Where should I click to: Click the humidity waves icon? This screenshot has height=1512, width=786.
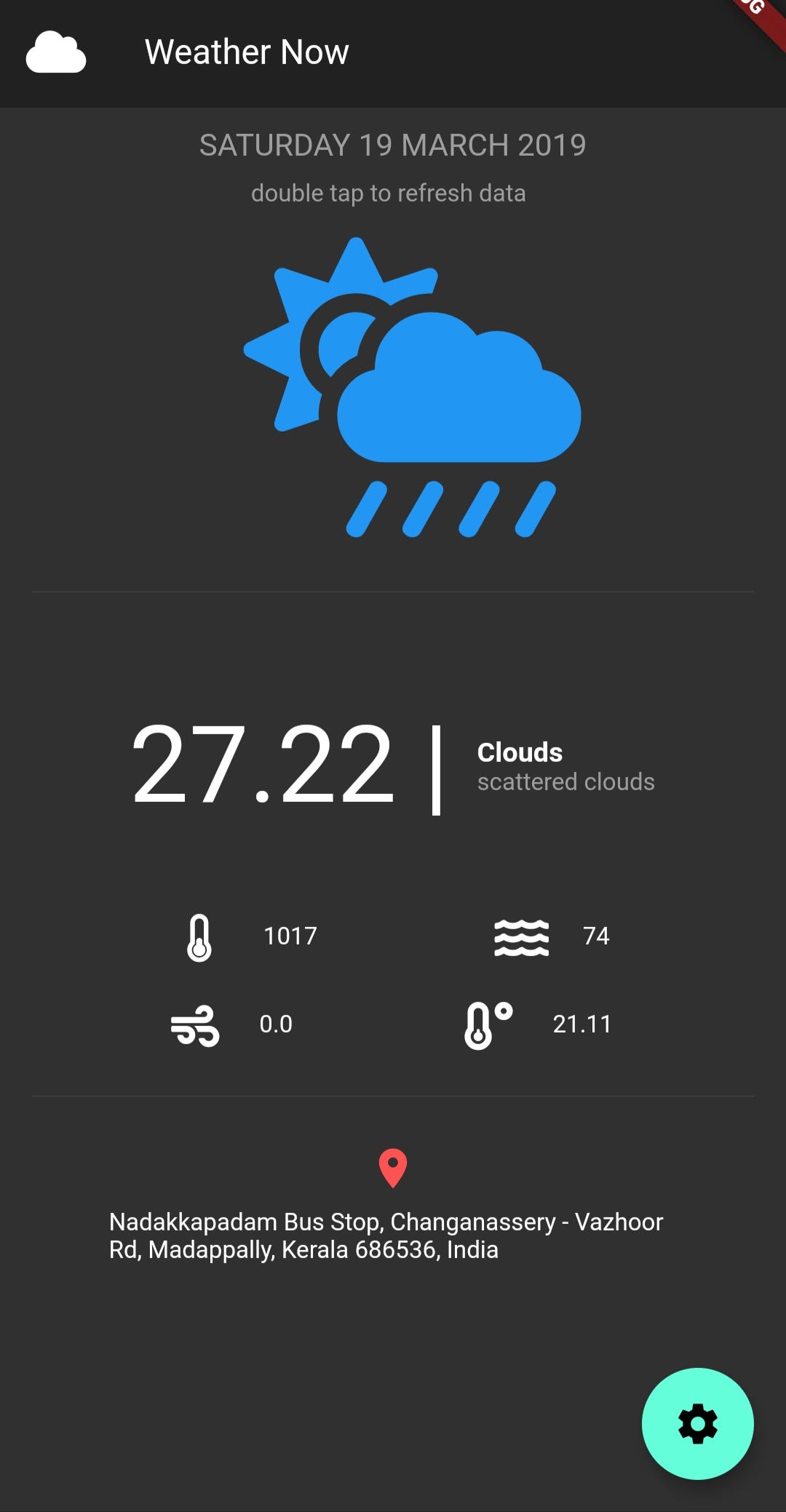tap(521, 936)
